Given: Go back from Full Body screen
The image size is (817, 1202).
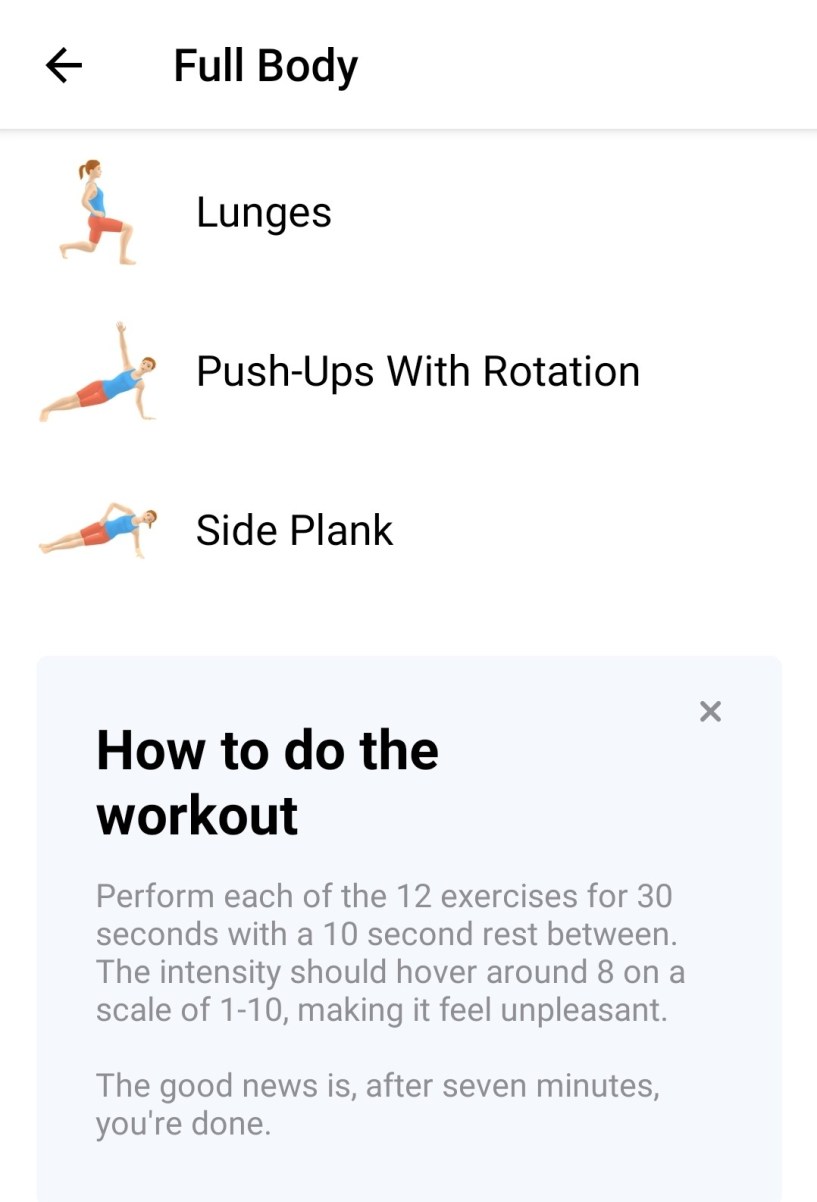Looking at the screenshot, I should (x=64, y=66).
